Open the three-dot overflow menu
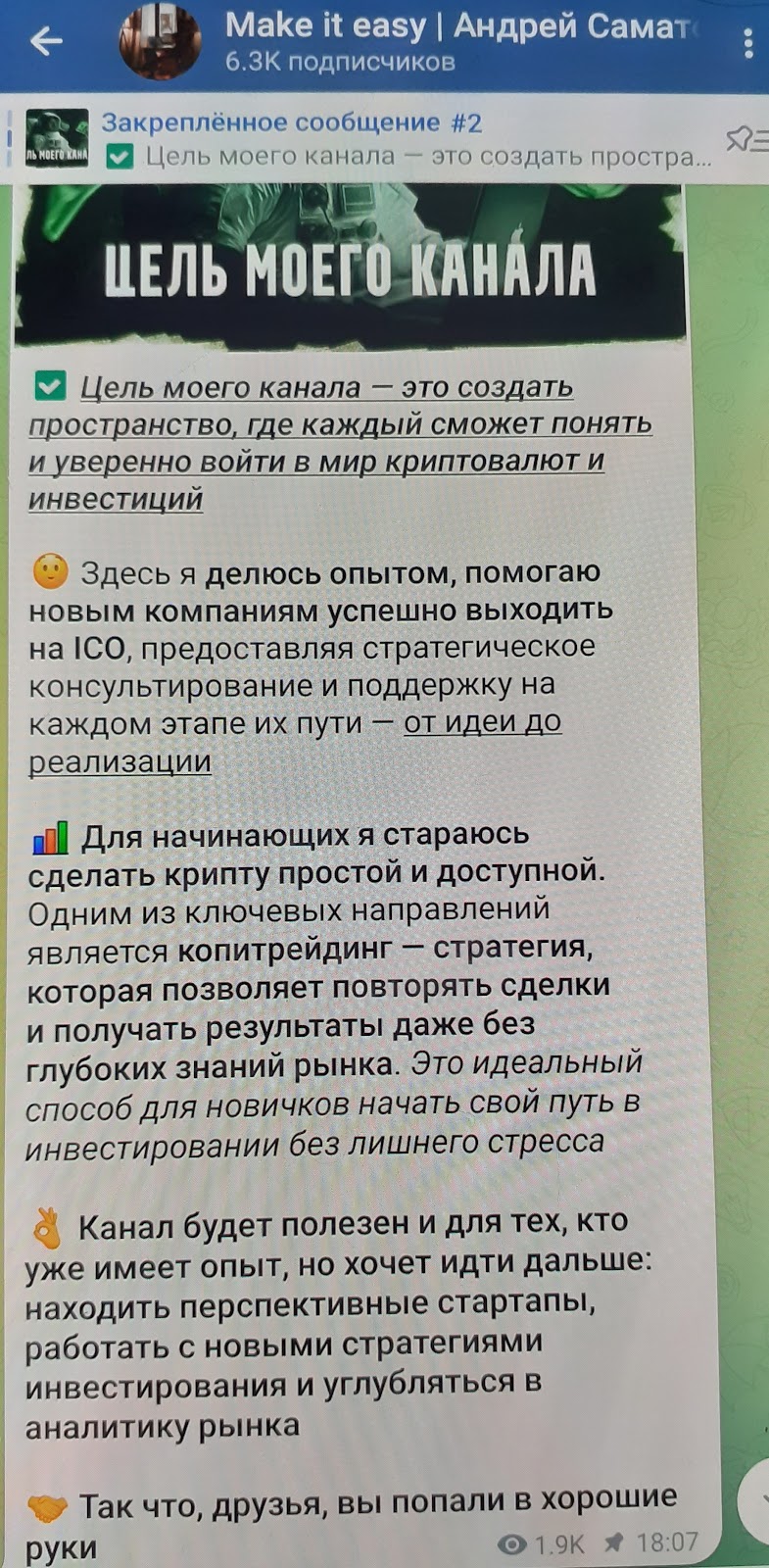Image resolution: width=769 pixels, height=1568 pixels. pos(747,43)
